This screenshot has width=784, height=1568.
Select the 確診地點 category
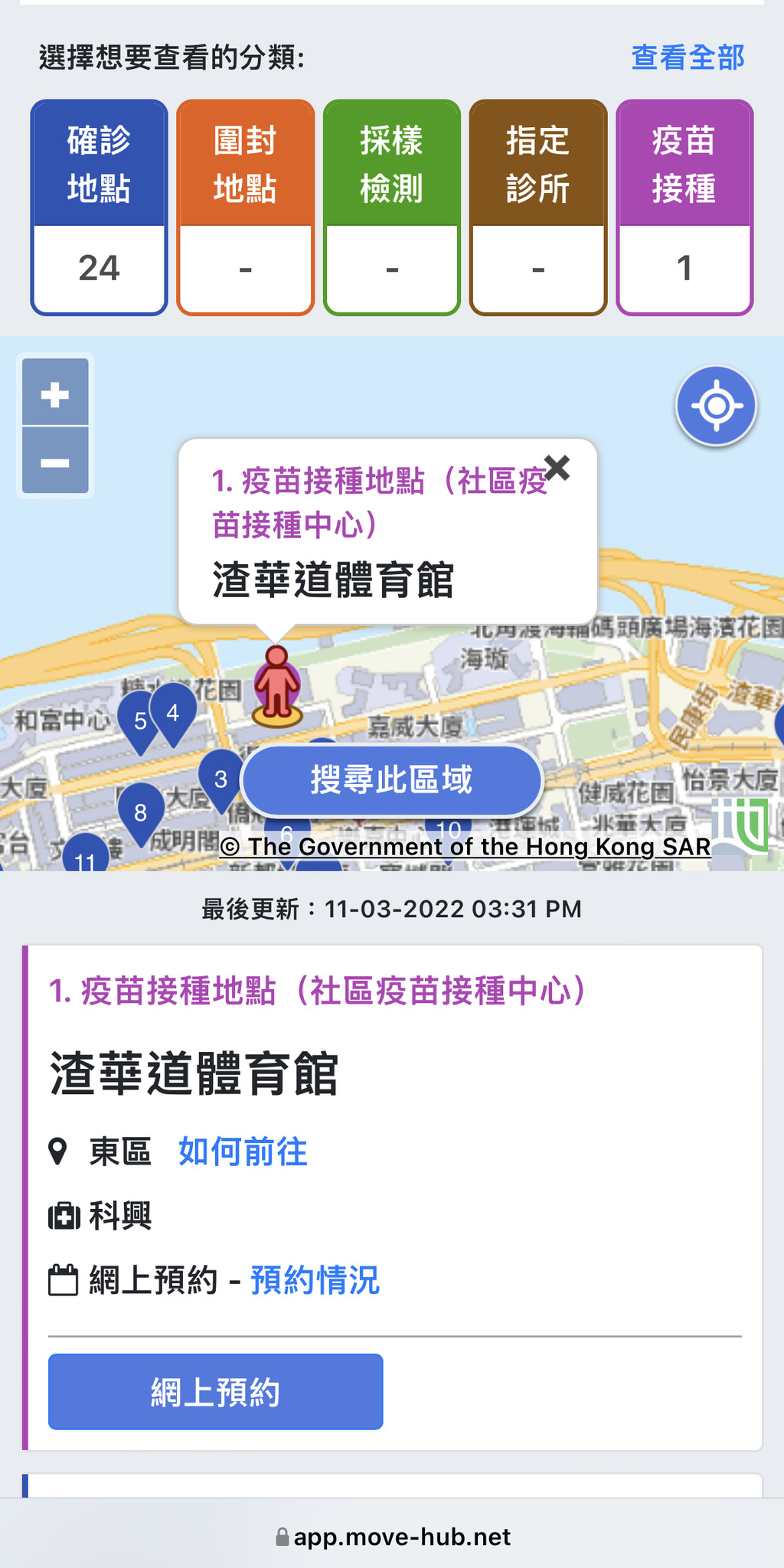tap(99, 207)
